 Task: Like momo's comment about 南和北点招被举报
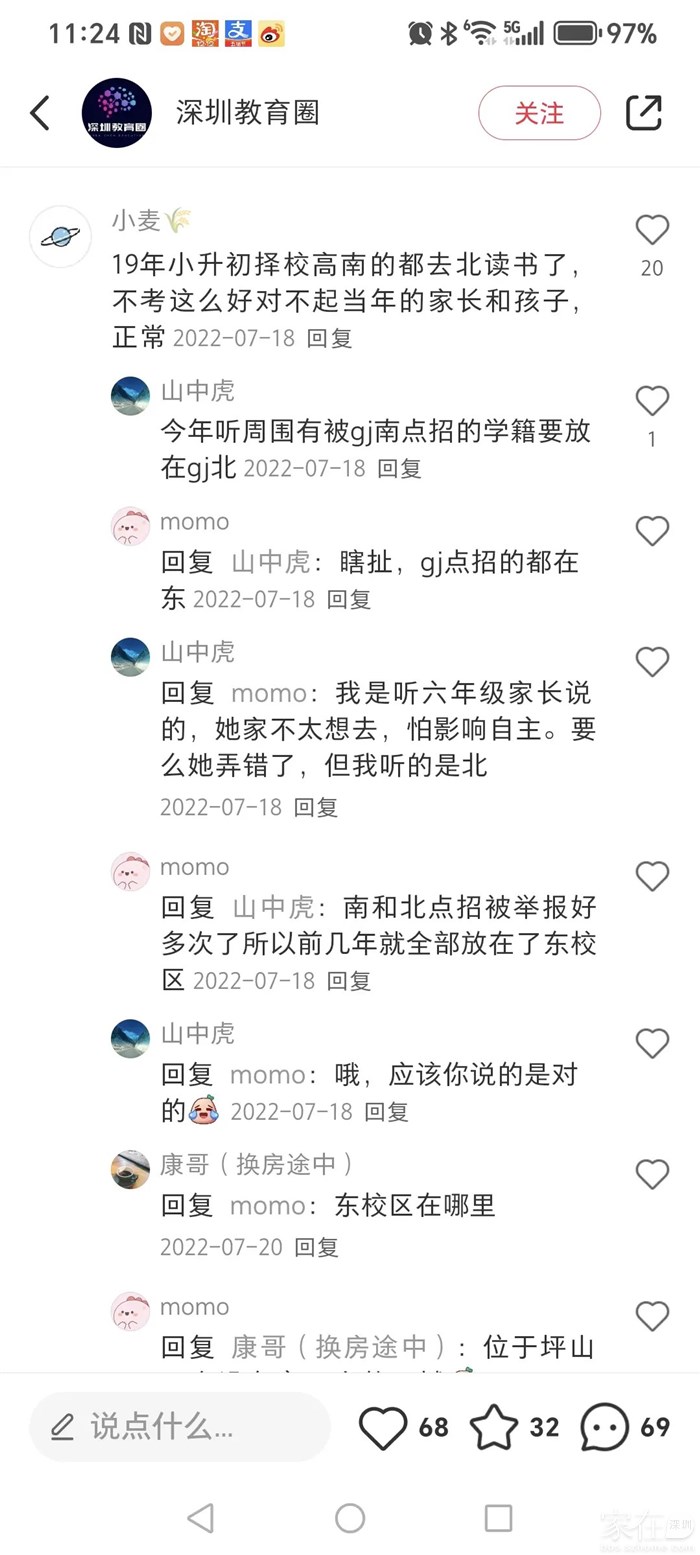(x=652, y=877)
